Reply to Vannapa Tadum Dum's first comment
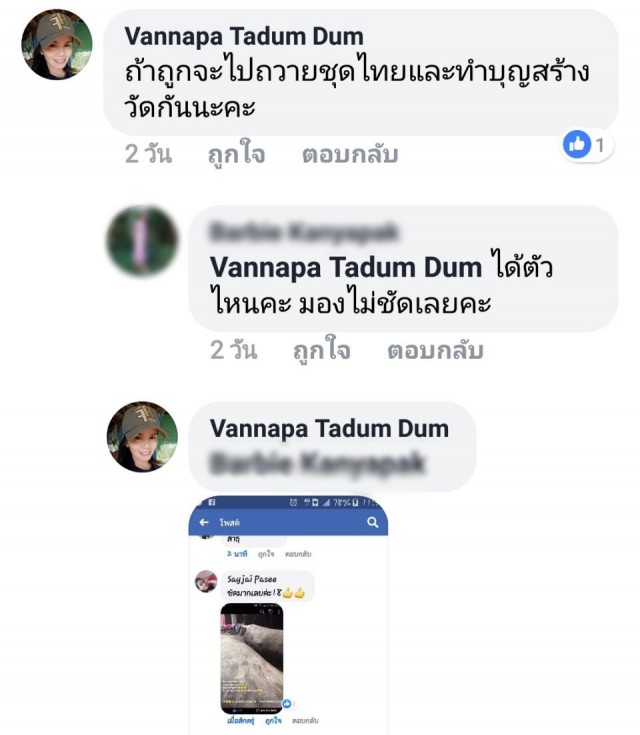 350,155
